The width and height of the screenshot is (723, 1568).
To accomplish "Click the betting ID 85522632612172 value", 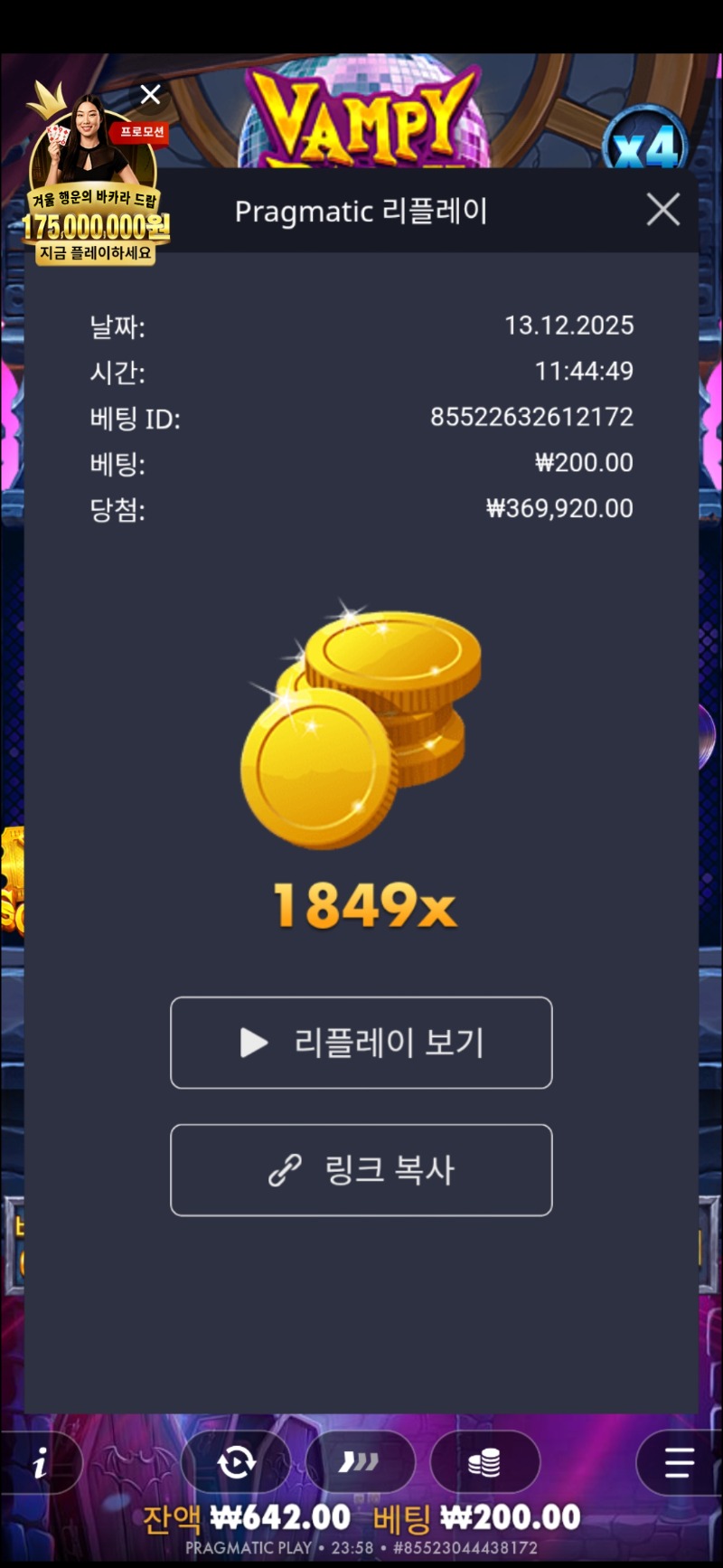I will coord(532,417).
